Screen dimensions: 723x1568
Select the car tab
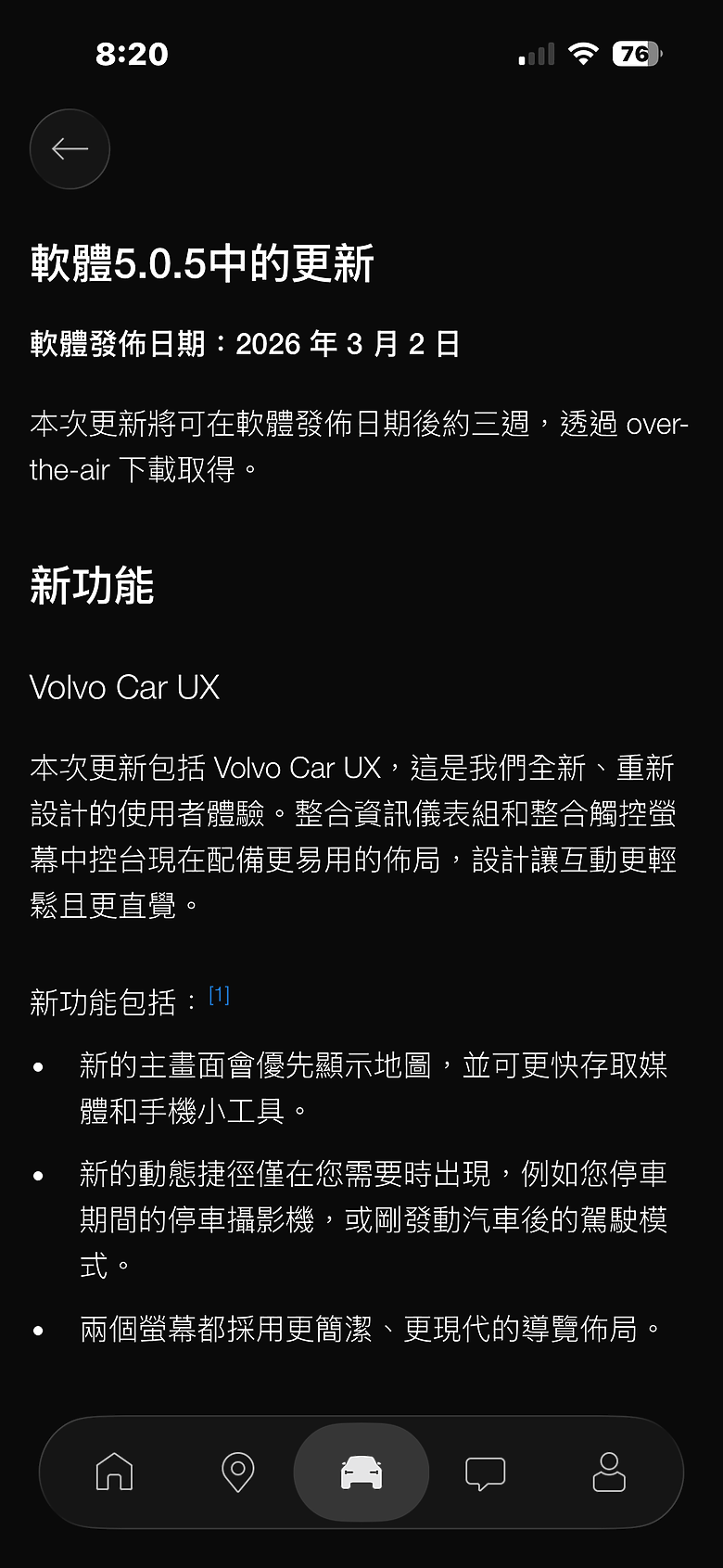(361, 1472)
